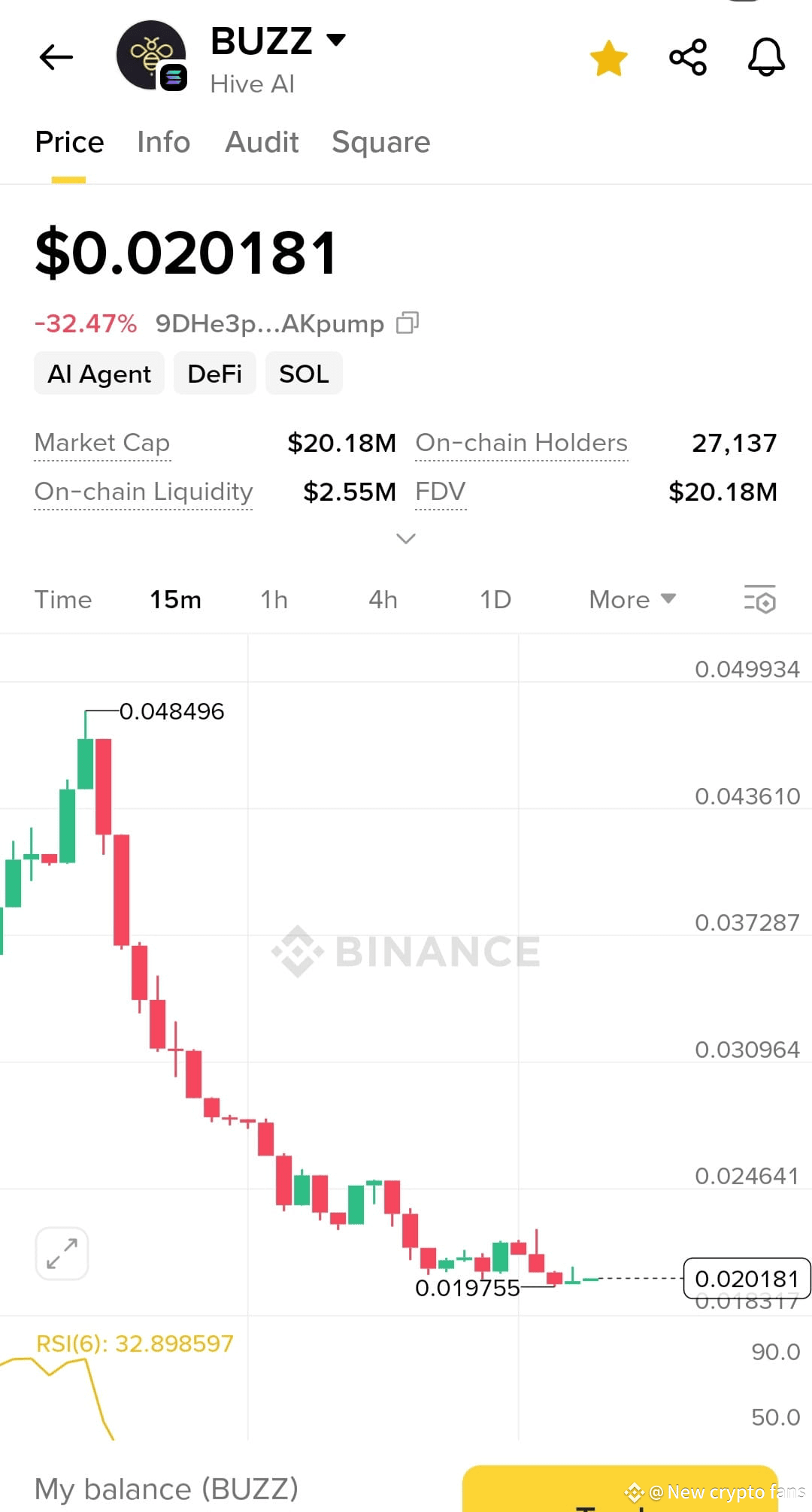Open the Info tab
This screenshot has height=1512, width=812.
162,142
